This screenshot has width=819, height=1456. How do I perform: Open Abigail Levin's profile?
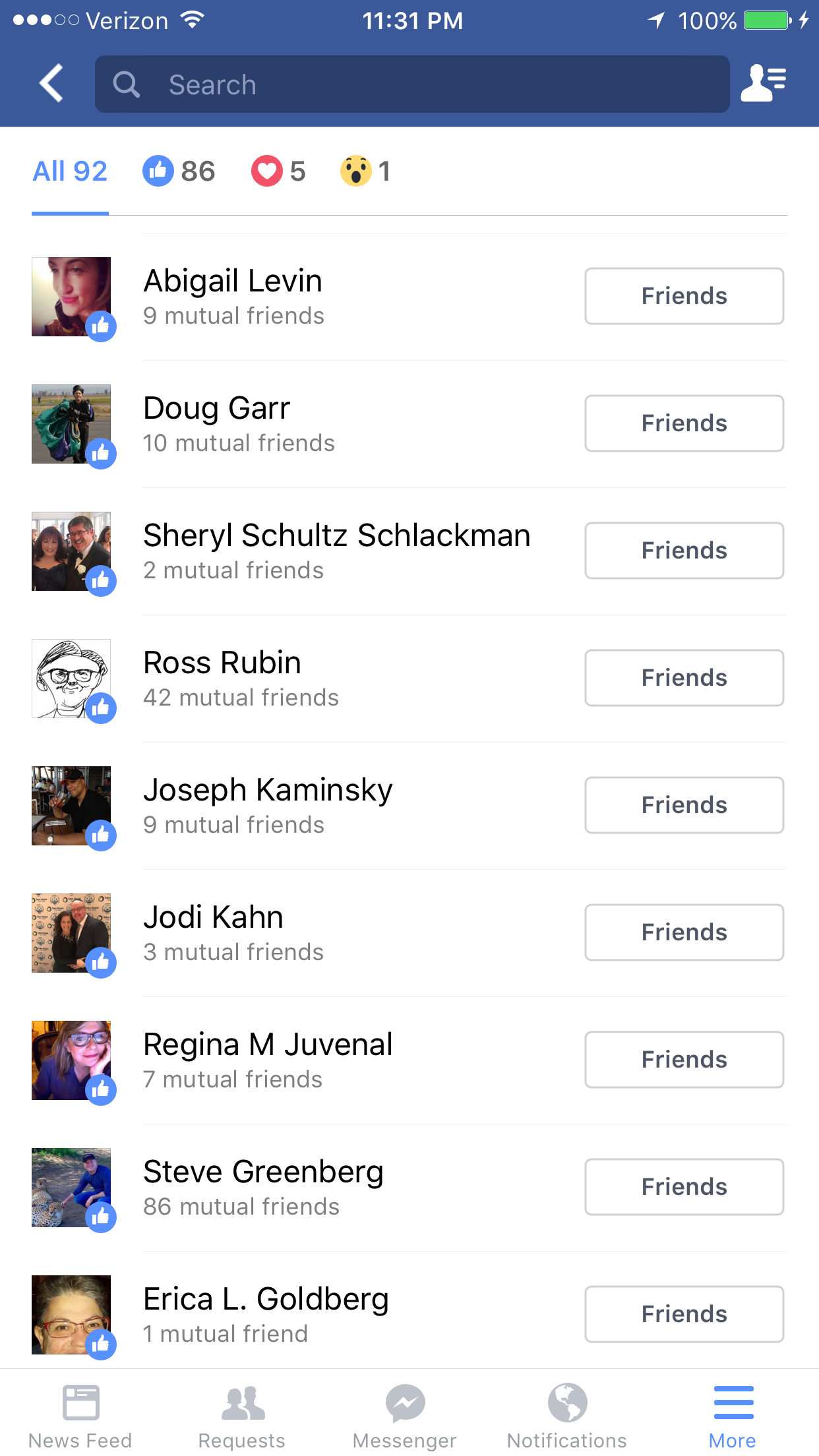click(233, 282)
